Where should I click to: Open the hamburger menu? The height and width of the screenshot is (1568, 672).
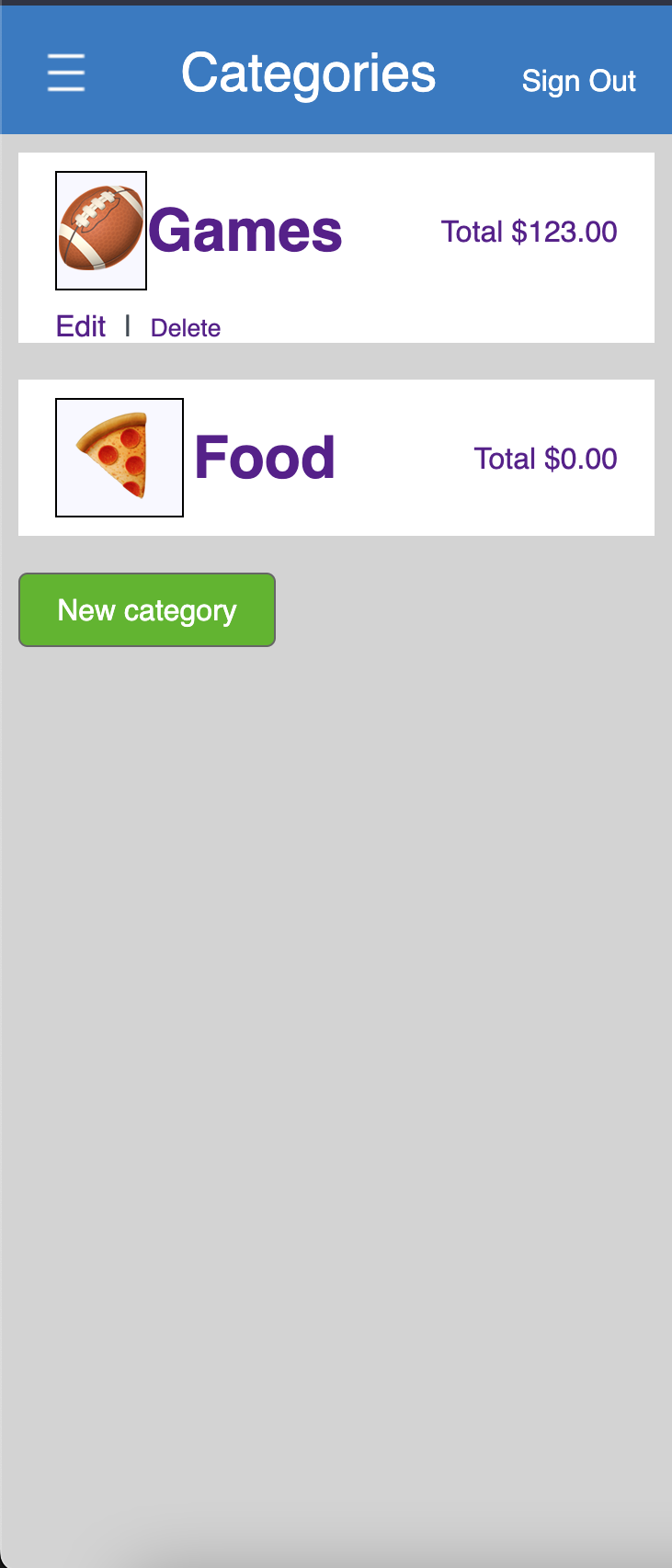pyautogui.click(x=66, y=73)
